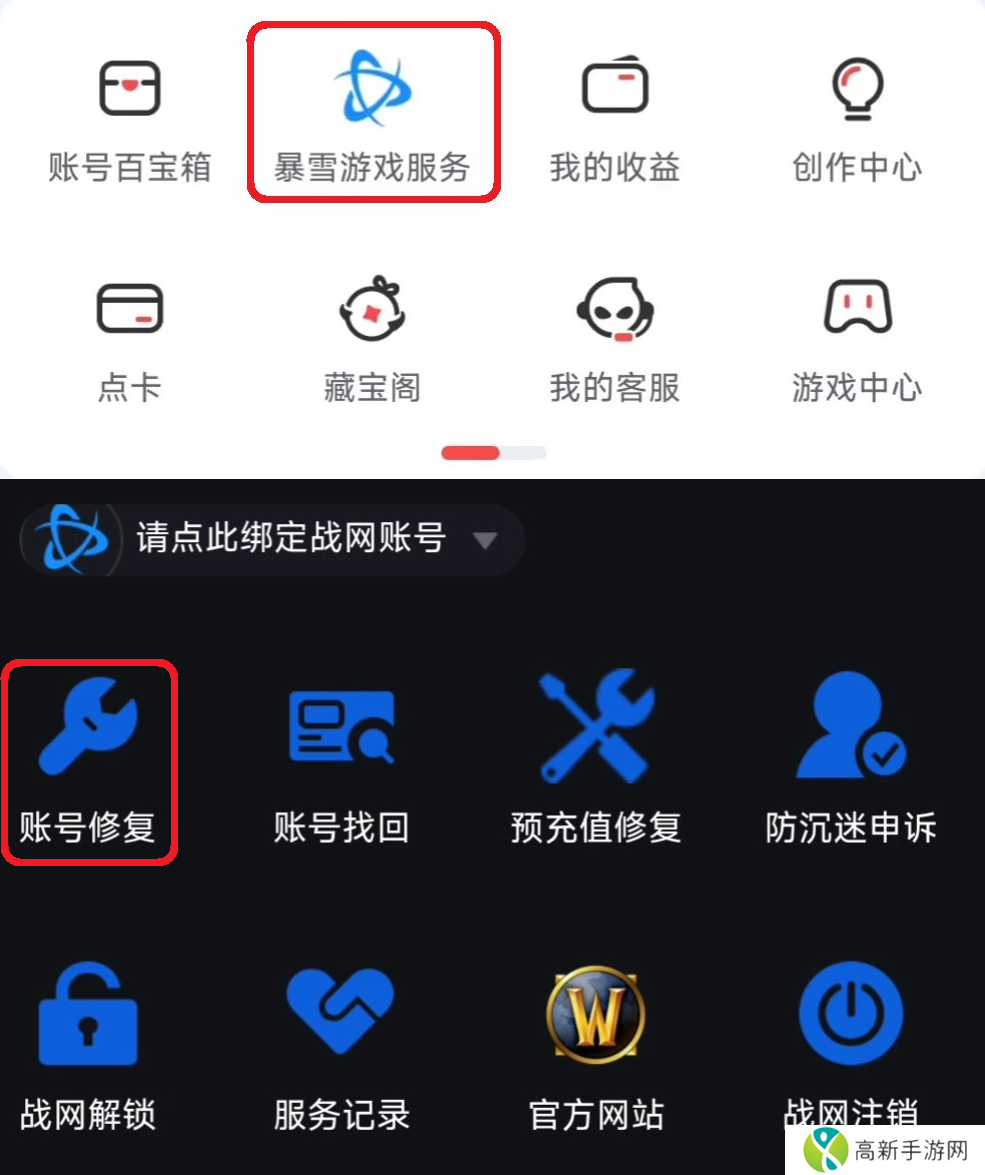985x1175 pixels.
Task: Select 账号修复 account repair
Action: [88, 760]
